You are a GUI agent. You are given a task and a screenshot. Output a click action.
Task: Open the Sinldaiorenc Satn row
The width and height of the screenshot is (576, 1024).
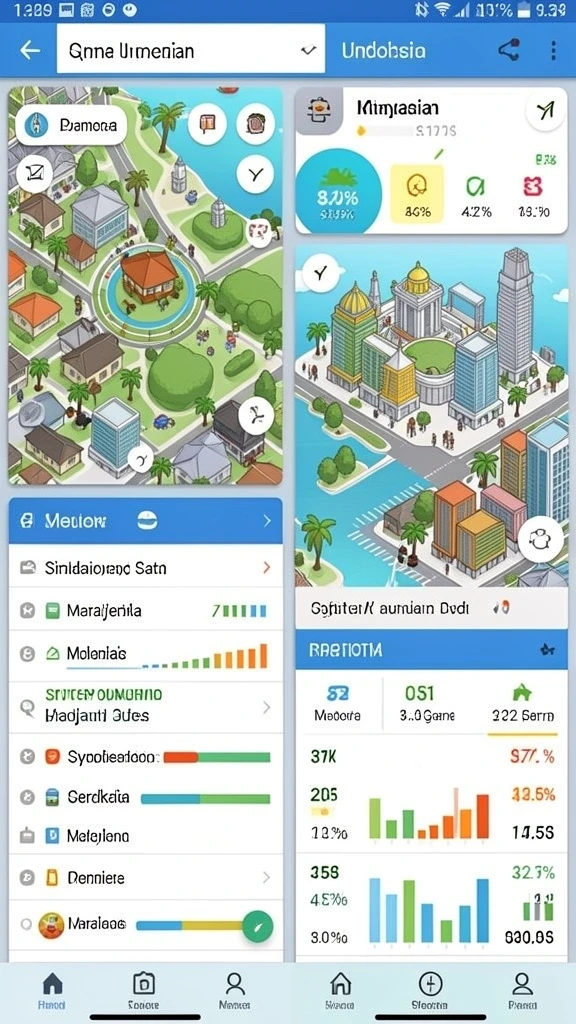146,568
